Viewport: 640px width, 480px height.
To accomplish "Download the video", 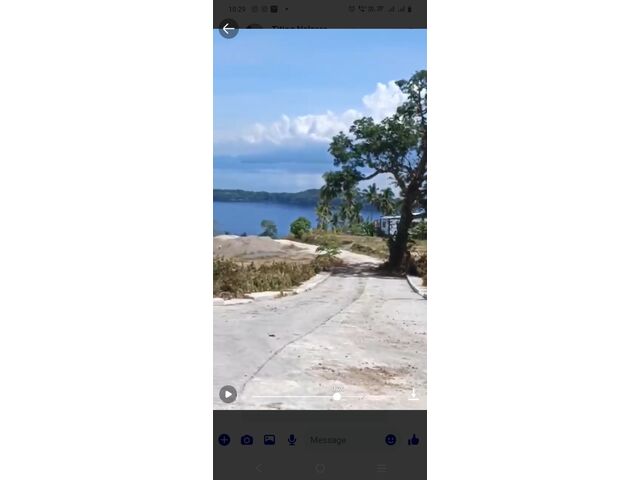I will click(x=413, y=394).
